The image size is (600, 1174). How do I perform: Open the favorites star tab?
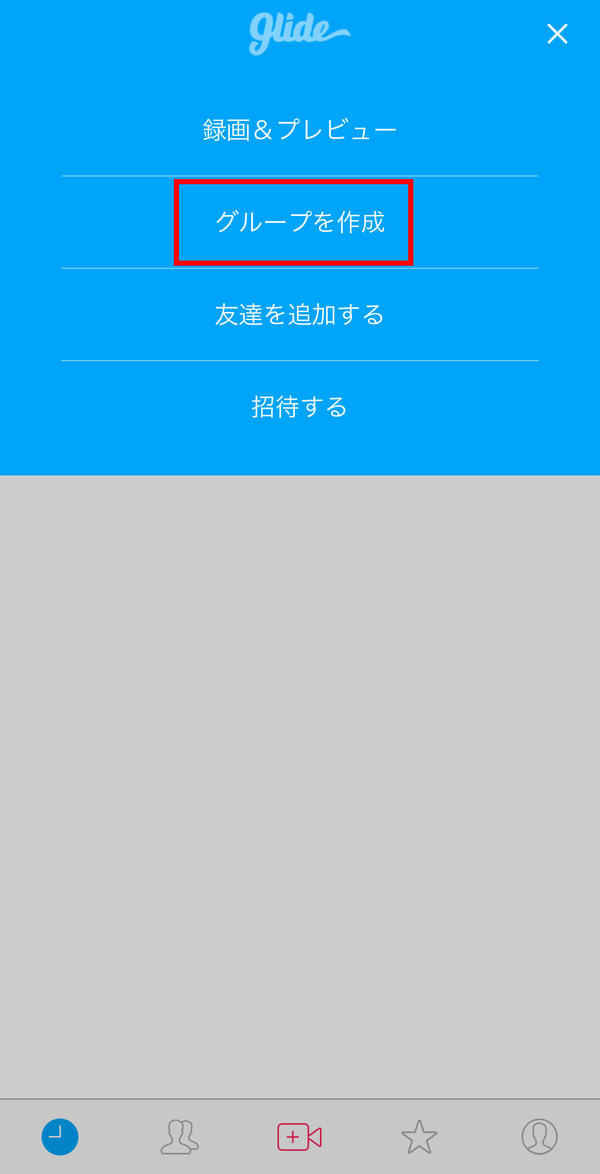click(419, 1137)
